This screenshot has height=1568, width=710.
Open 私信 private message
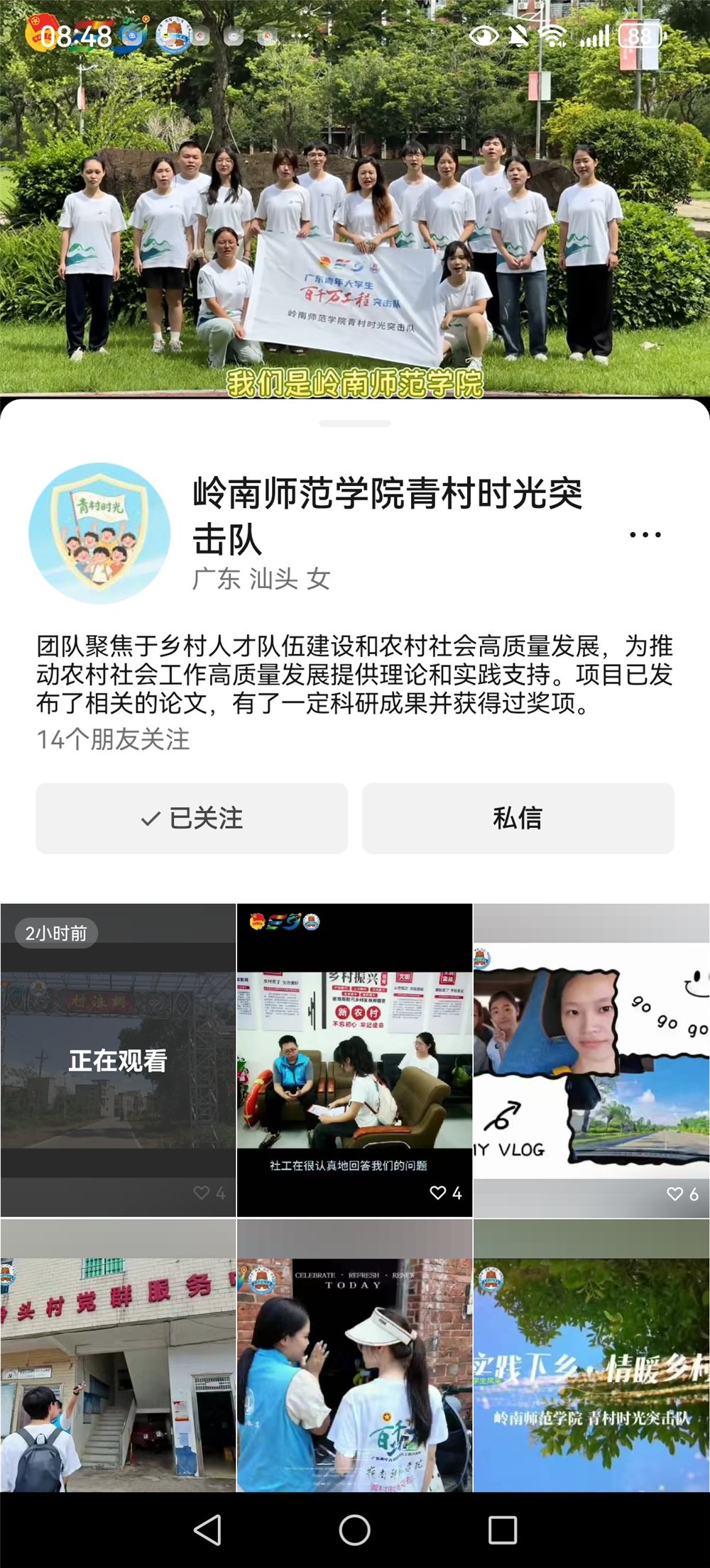pyautogui.click(x=518, y=818)
